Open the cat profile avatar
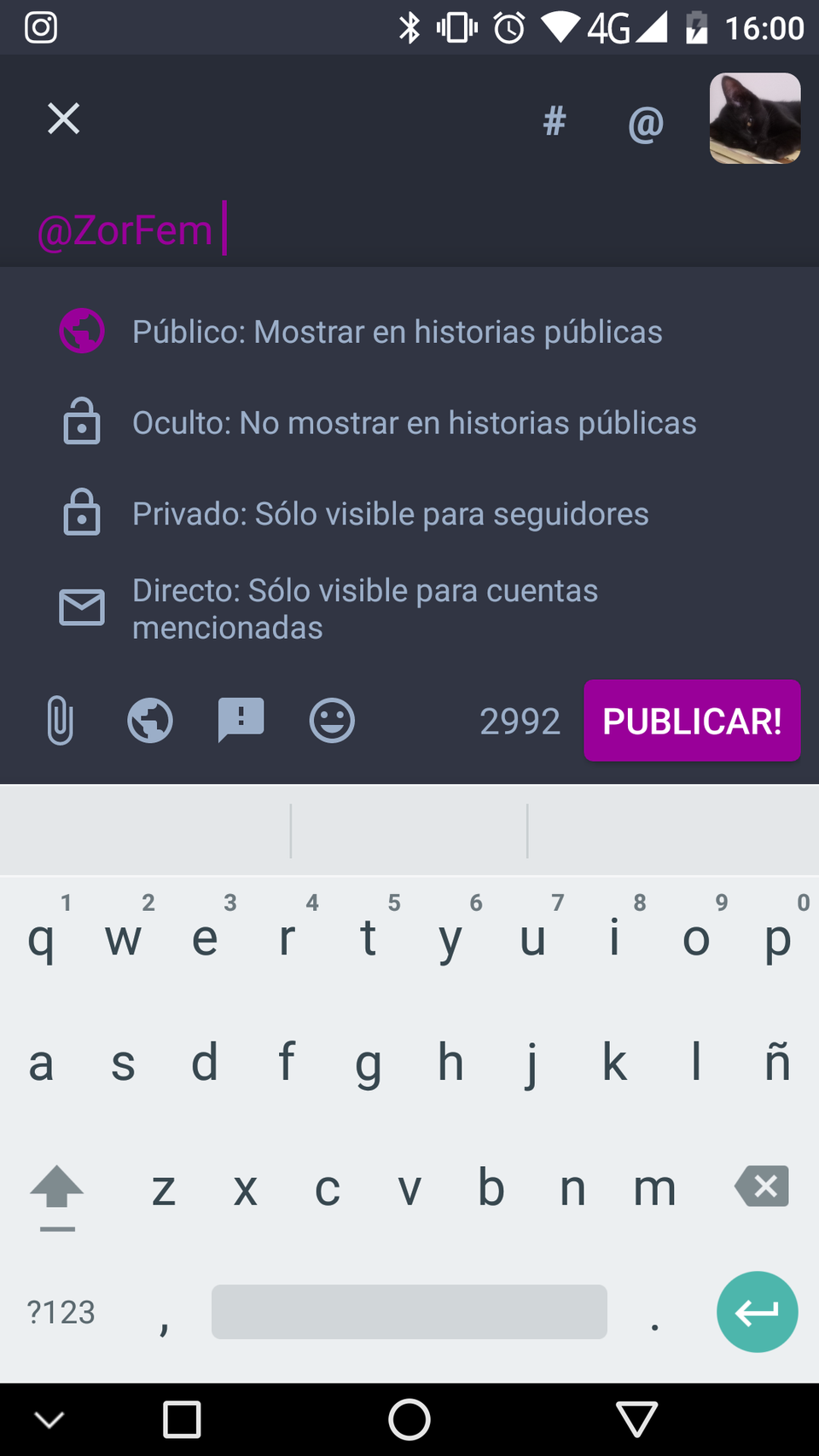The height and width of the screenshot is (1456, 819). tap(755, 119)
